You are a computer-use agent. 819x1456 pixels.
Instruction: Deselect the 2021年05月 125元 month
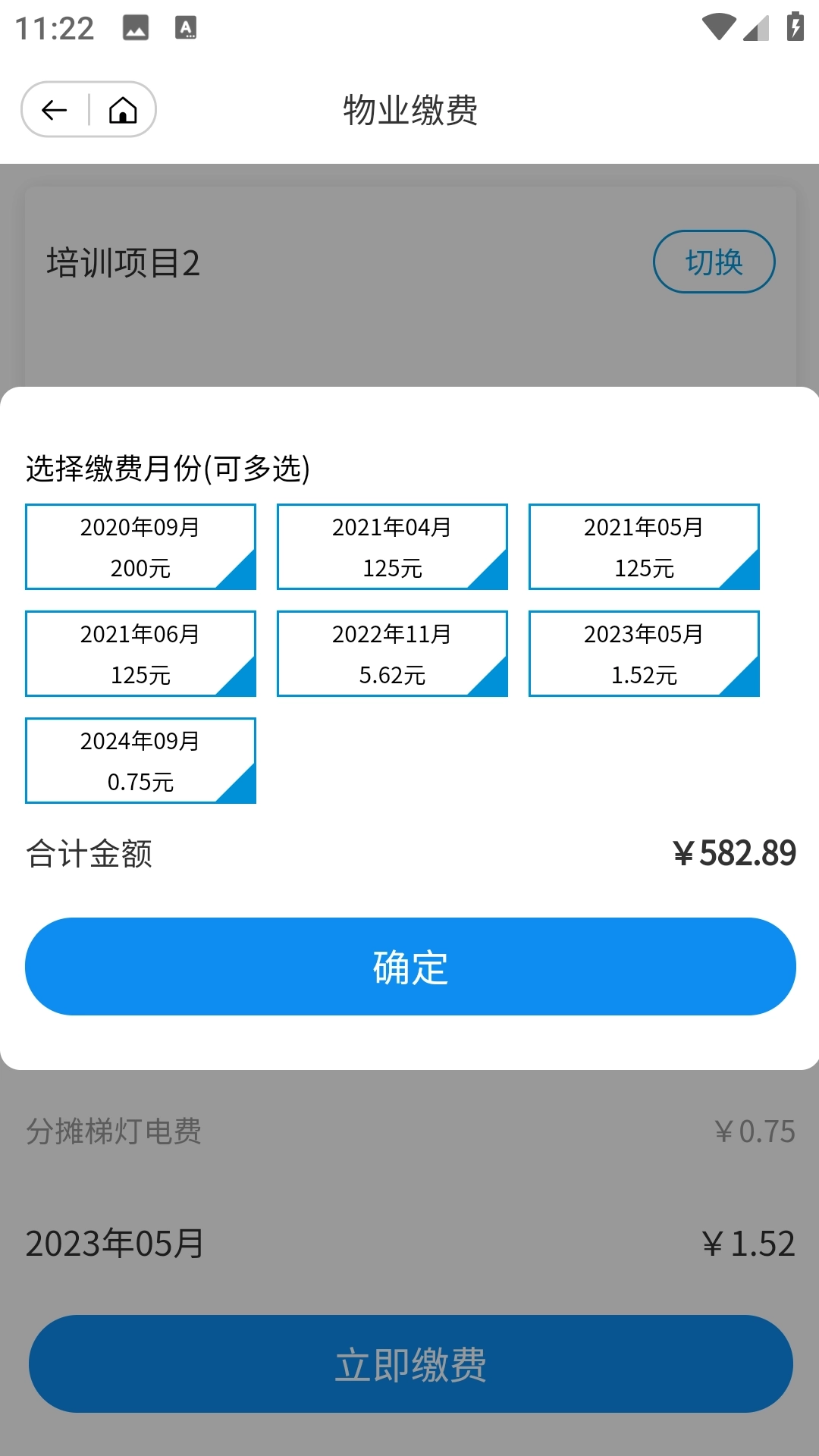point(644,546)
